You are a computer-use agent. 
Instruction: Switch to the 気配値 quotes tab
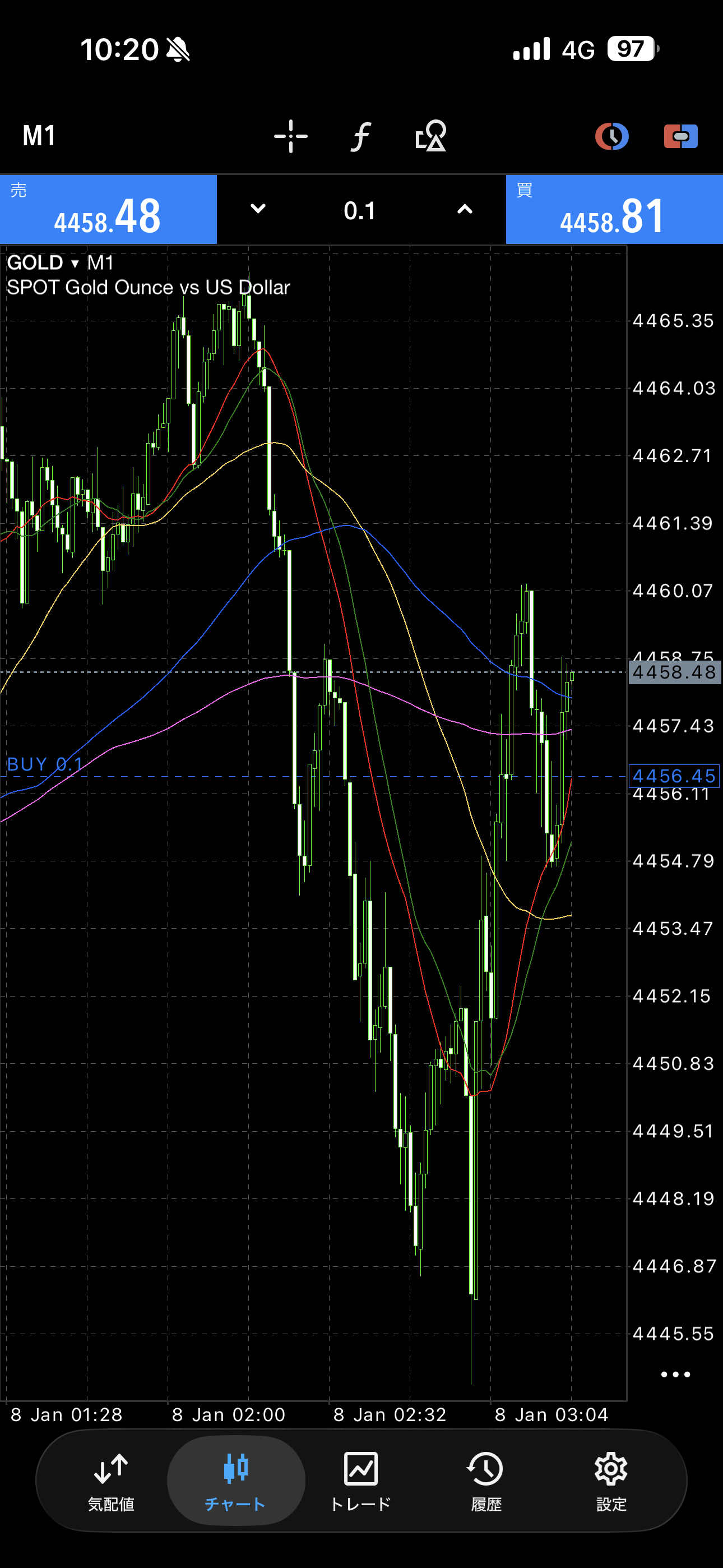pos(111,1481)
